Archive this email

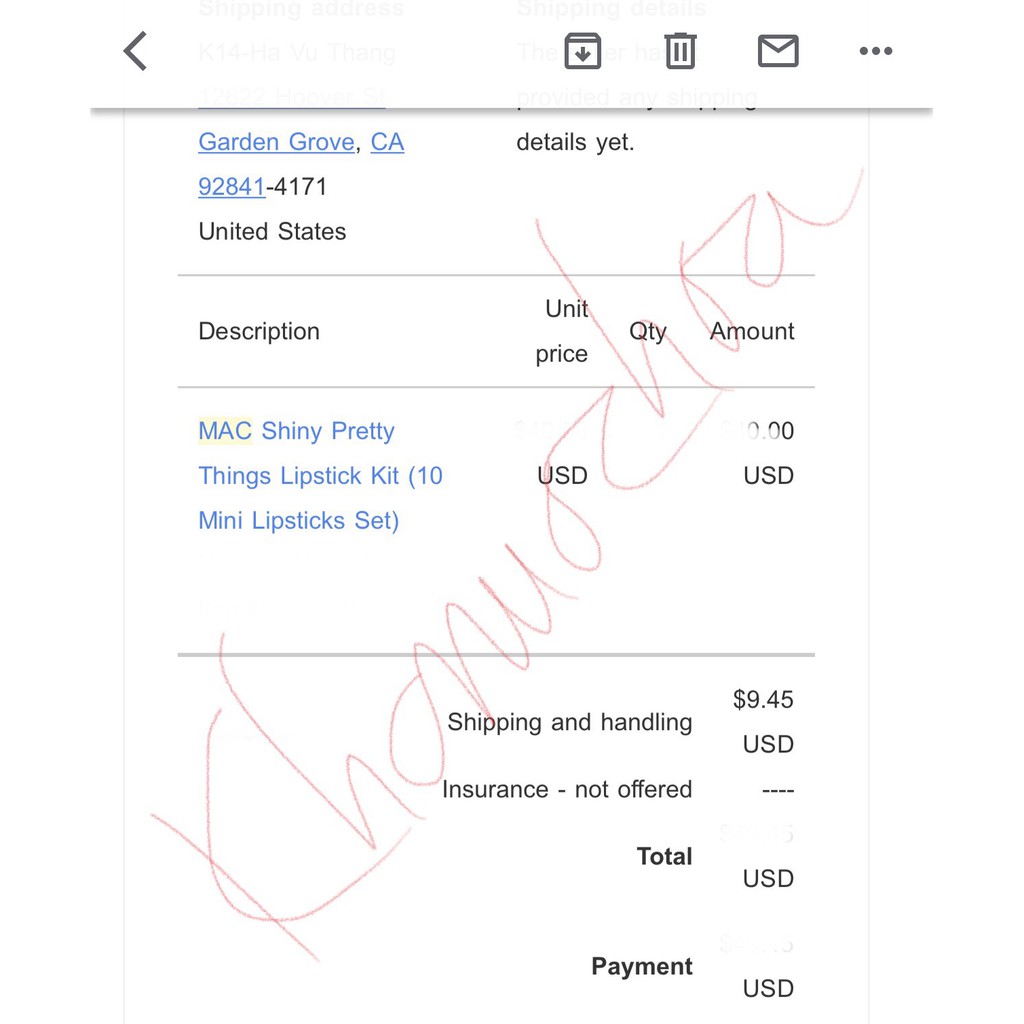[582, 51]
